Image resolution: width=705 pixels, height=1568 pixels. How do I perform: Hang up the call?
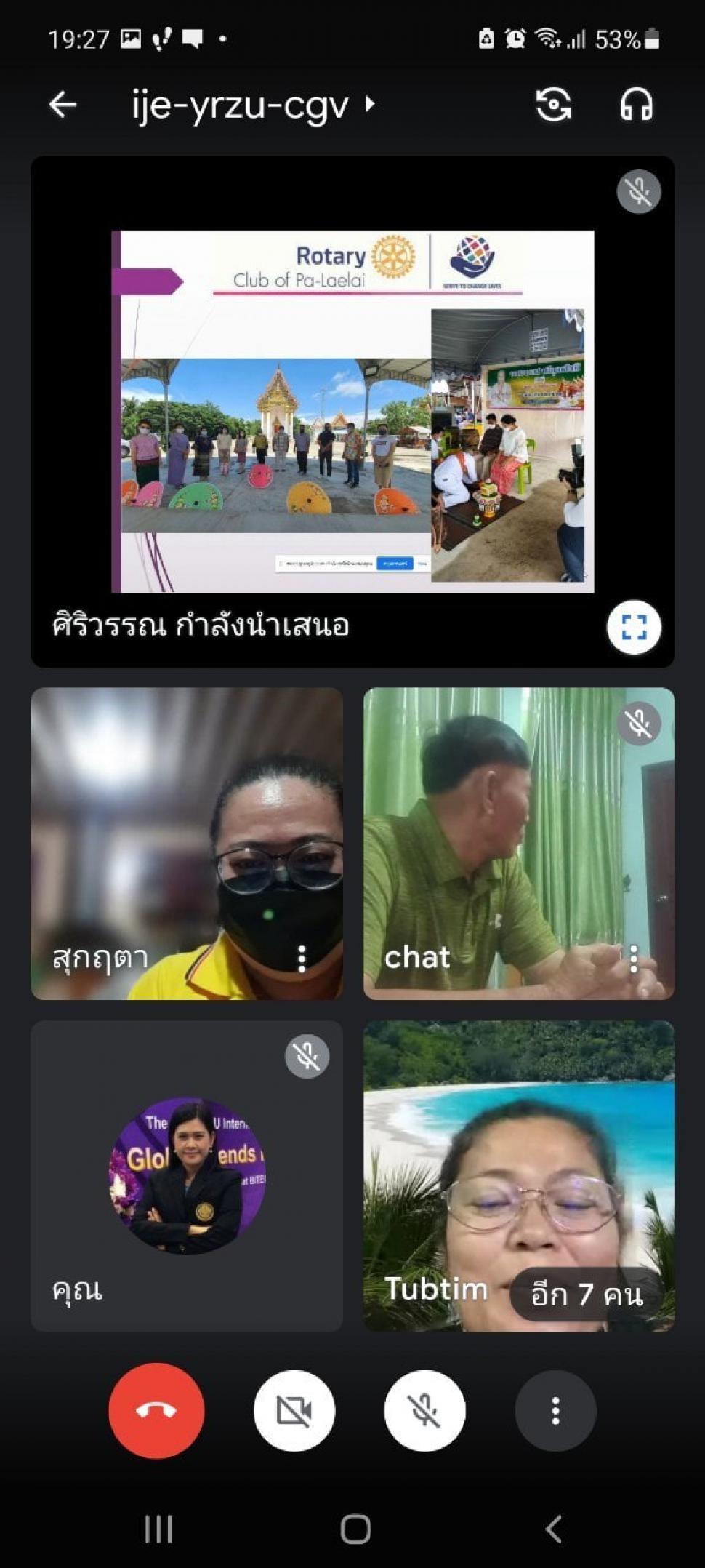[x=156, y=1411]
